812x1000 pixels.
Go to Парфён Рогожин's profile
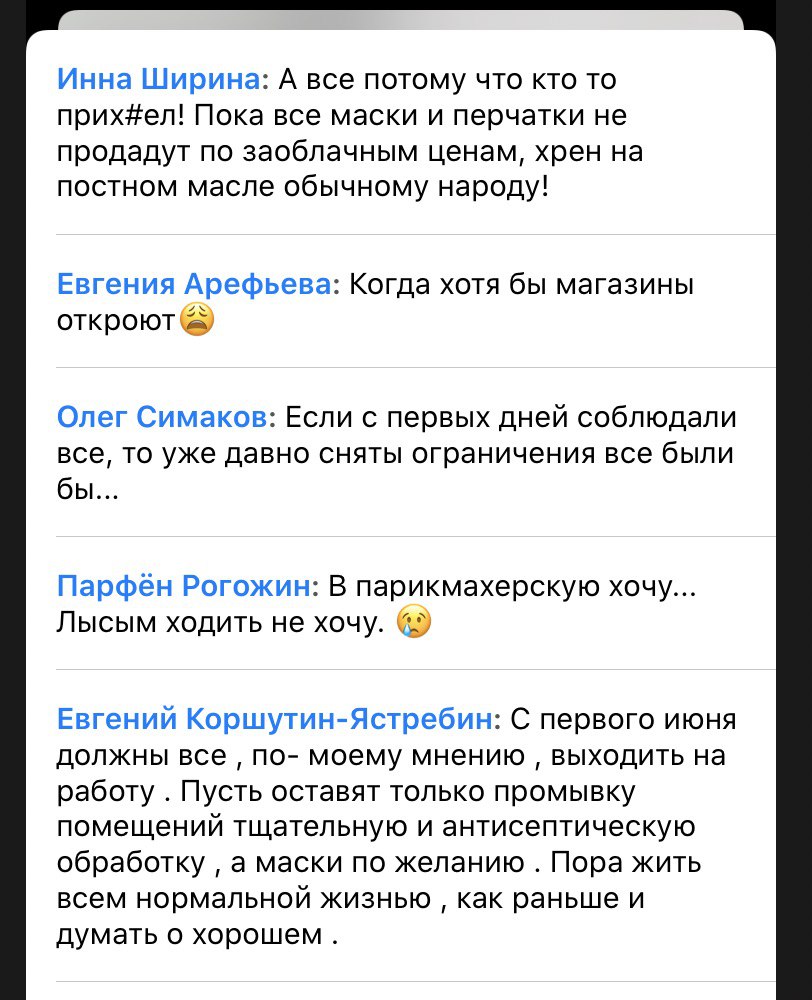click(186, 586)
